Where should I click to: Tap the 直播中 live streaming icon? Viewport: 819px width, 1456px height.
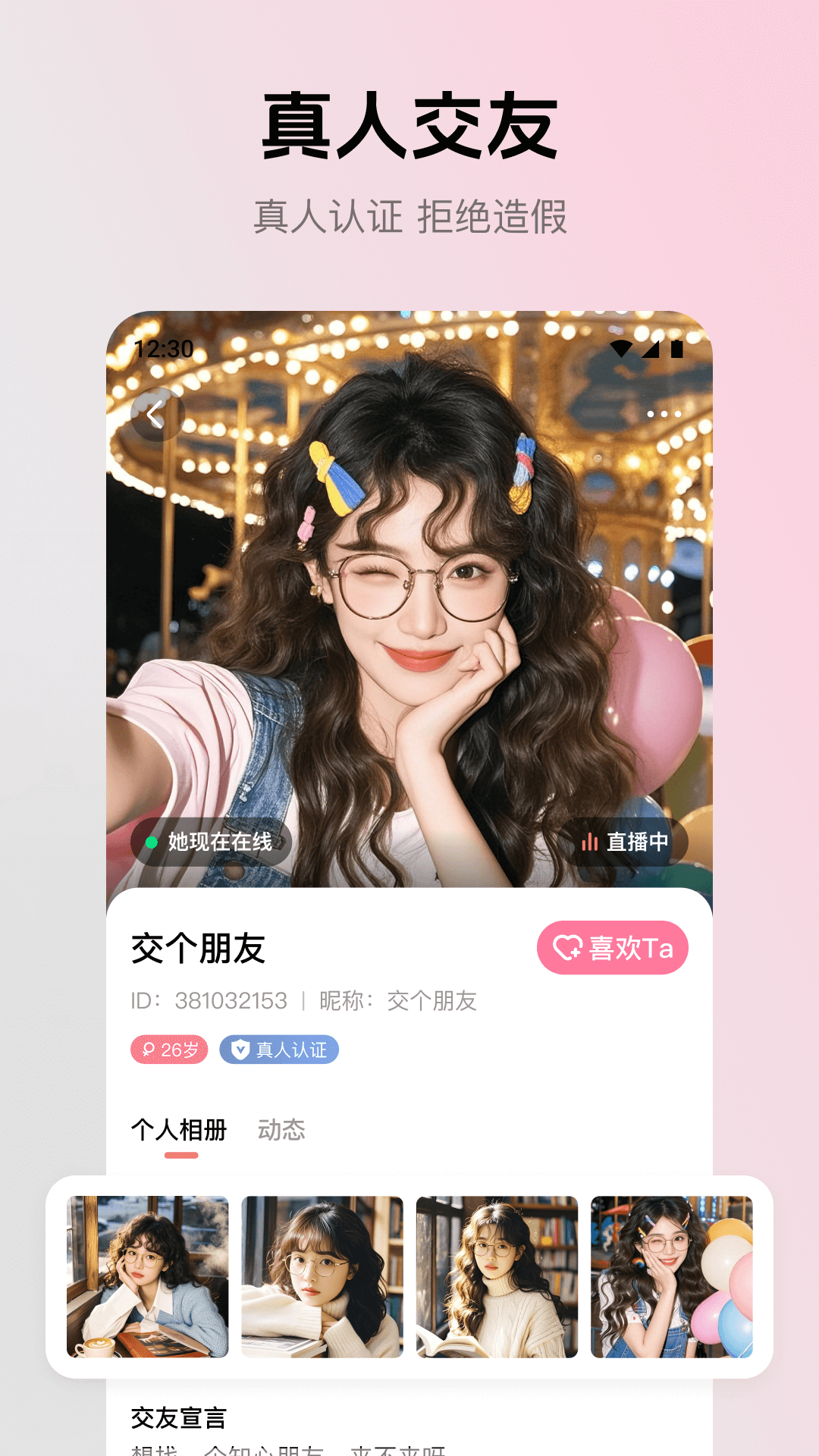590,842
